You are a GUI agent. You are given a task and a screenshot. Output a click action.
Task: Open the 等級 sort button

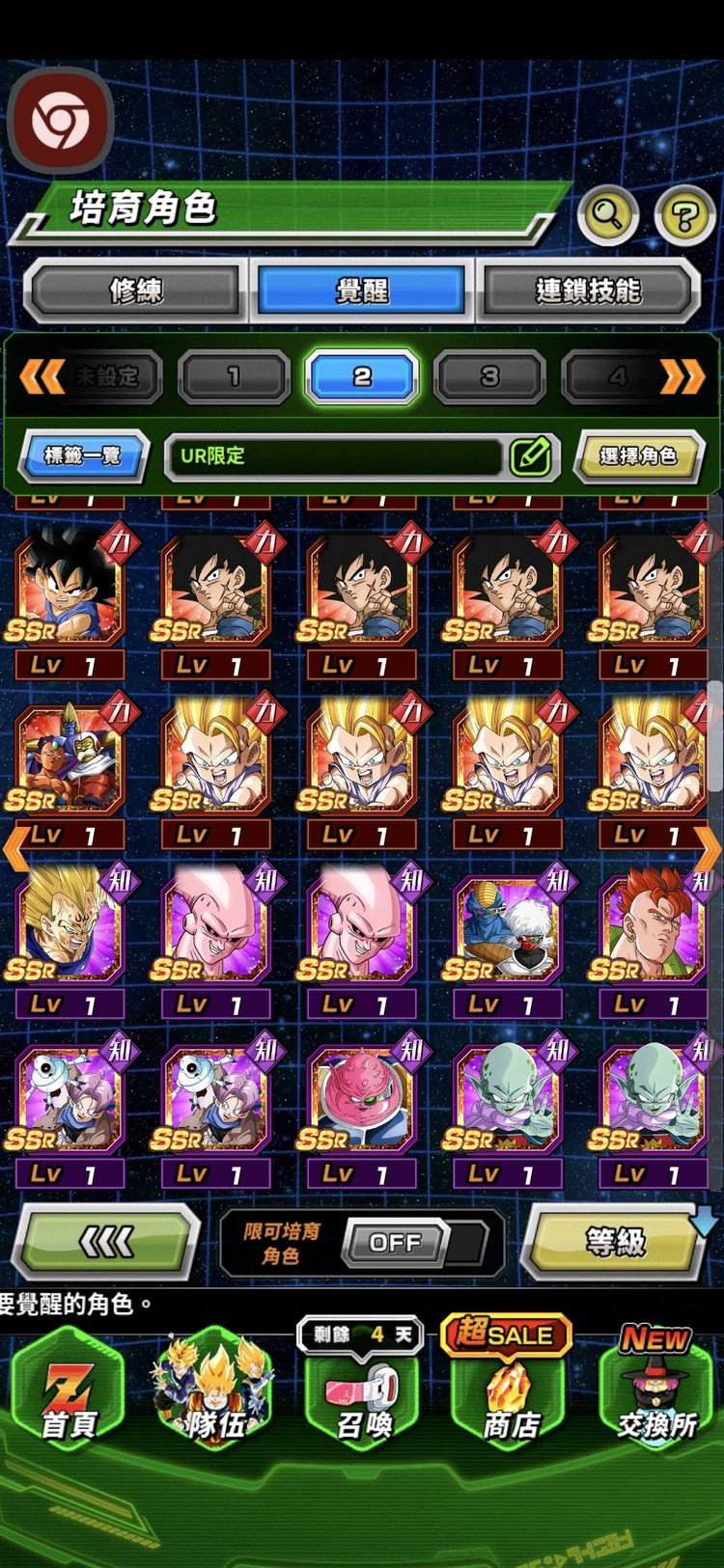(616, 1241)
